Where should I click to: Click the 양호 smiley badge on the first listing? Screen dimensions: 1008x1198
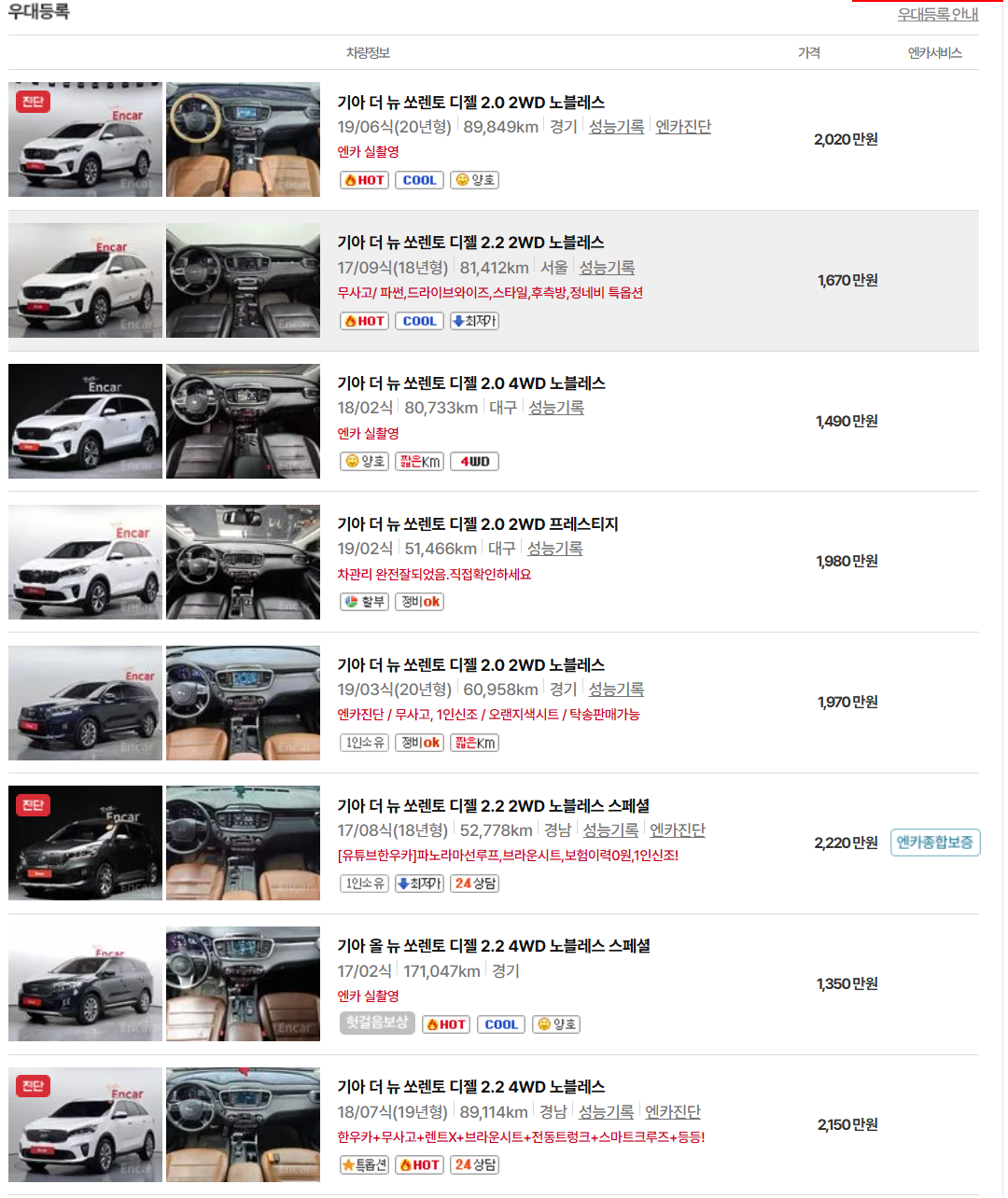coord(474,179)
